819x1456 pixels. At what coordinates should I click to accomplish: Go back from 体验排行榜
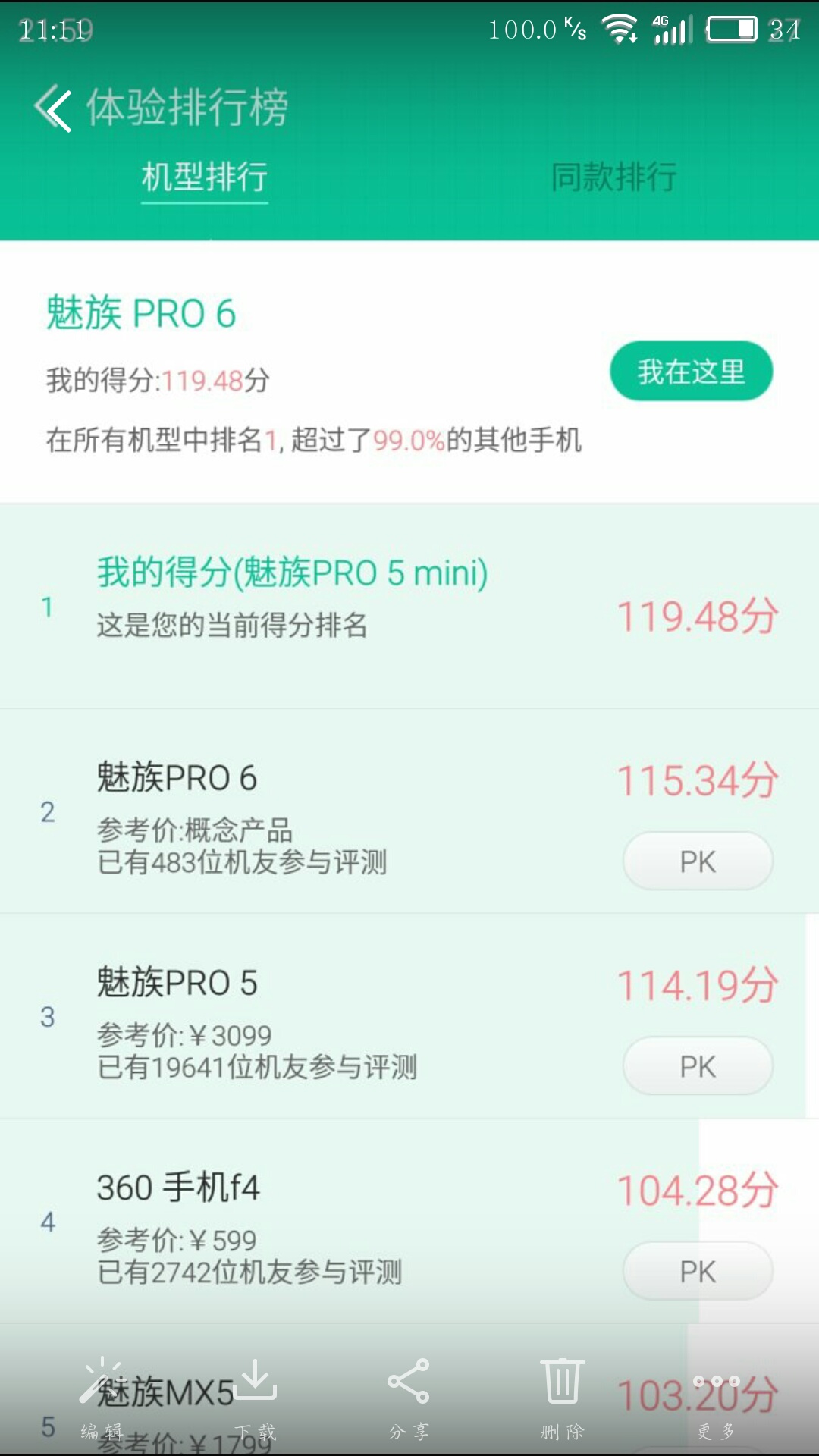53,109
